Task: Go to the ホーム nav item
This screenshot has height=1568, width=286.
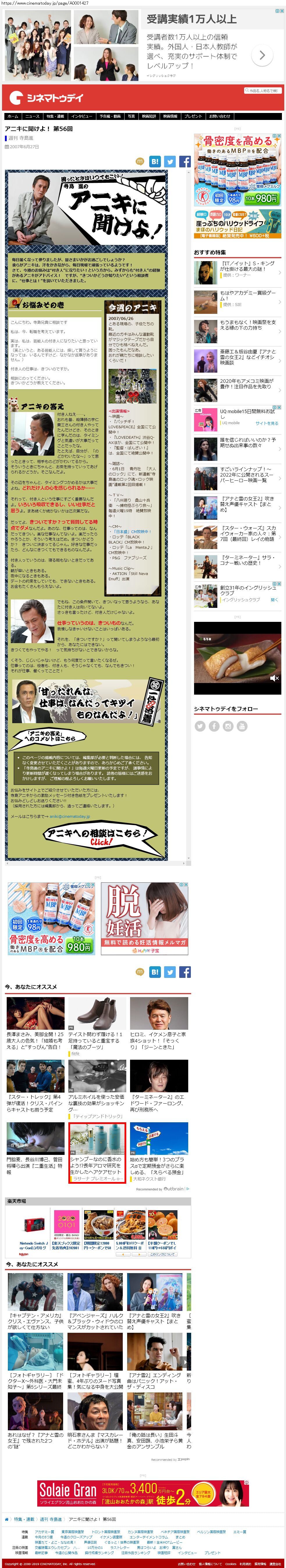Action: (13, 116)
